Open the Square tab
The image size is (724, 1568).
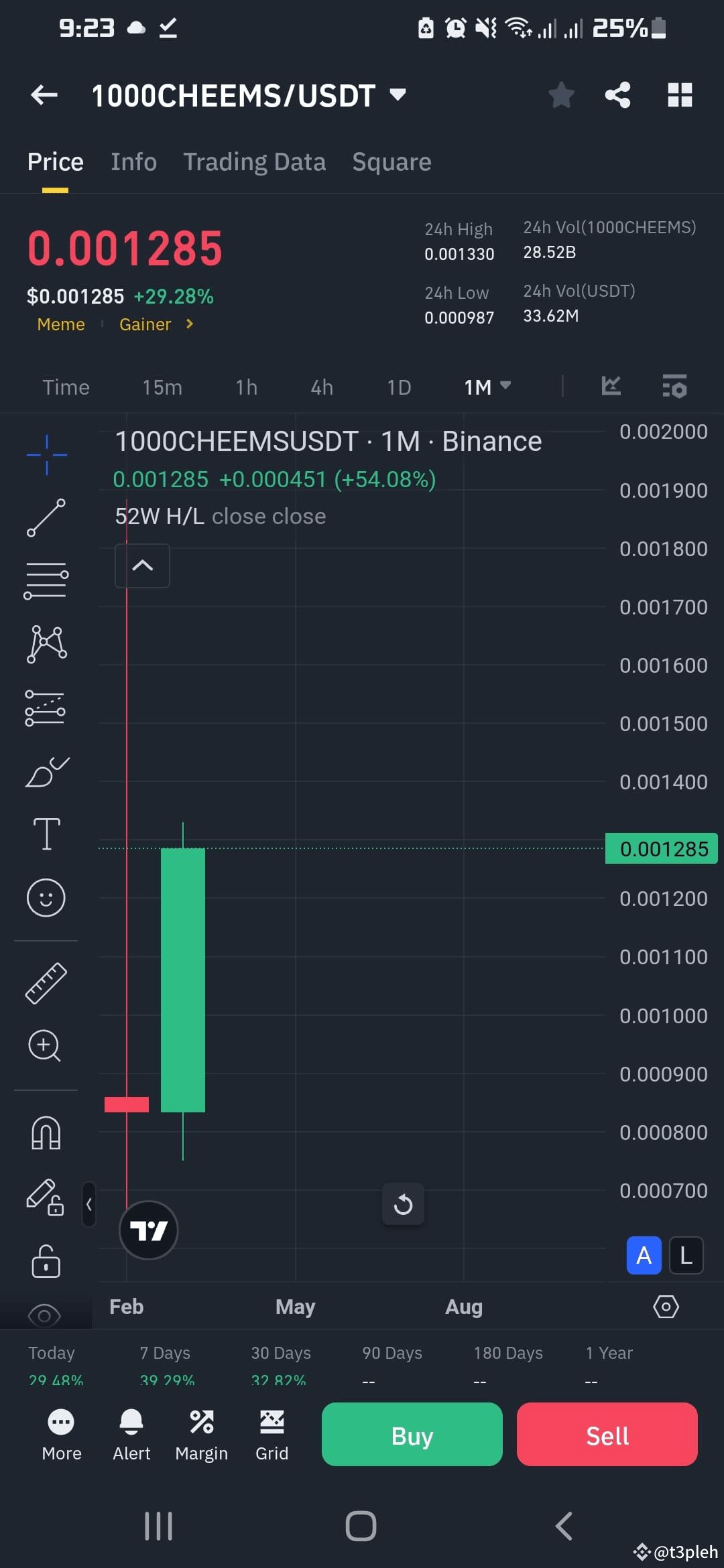[391, 161]
